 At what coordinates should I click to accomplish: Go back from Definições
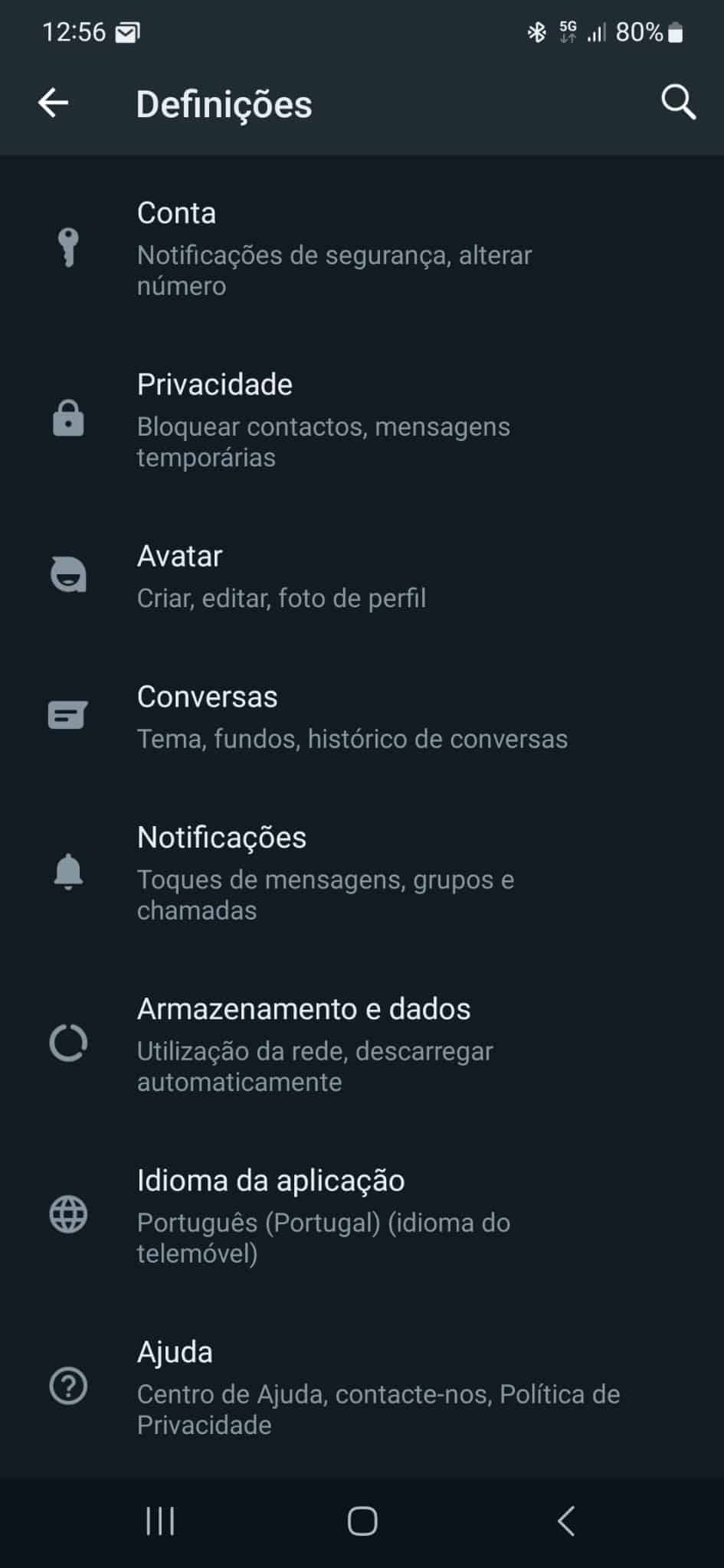tap(54, 103)
